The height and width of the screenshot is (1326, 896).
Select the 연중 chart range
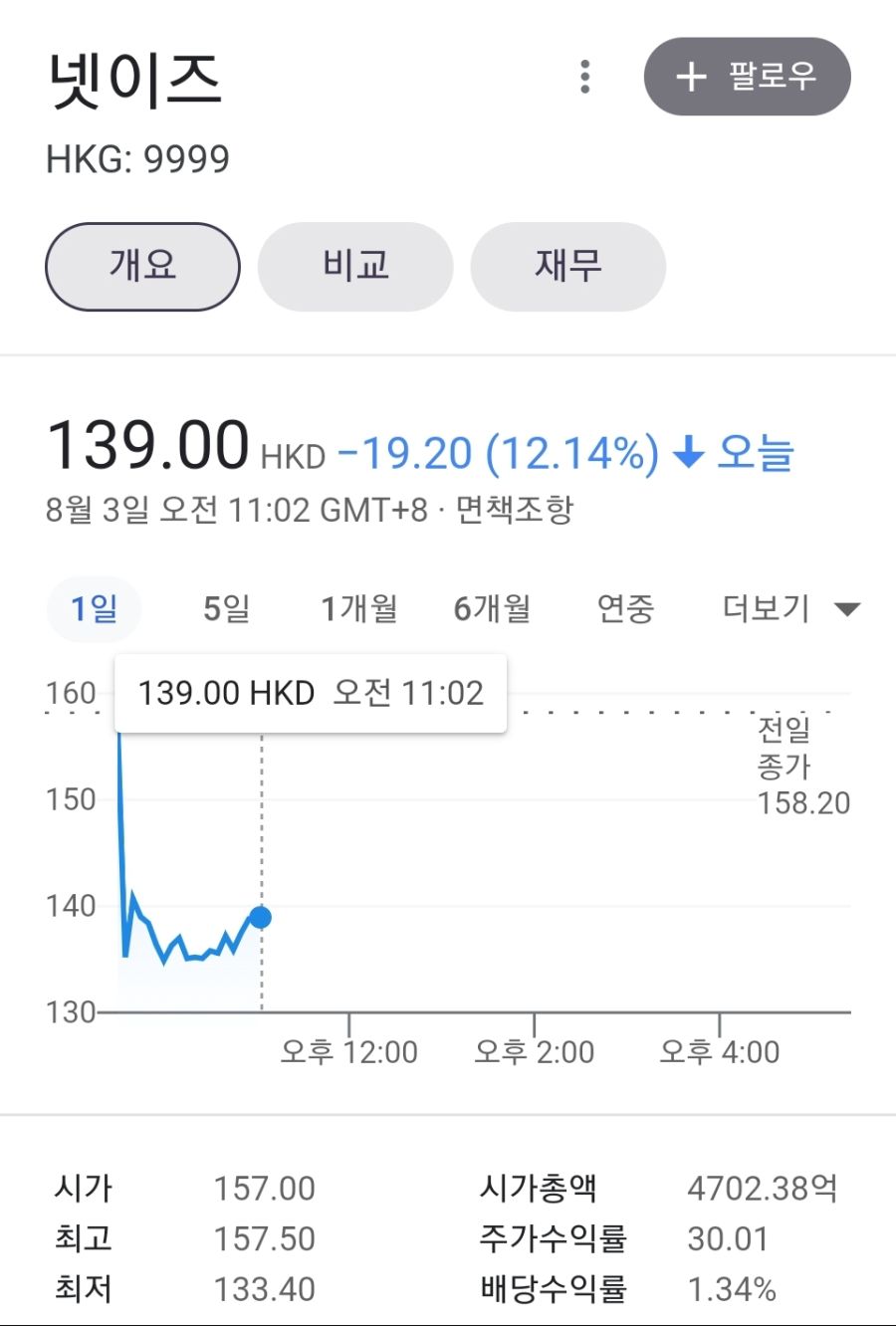point(625,608)
